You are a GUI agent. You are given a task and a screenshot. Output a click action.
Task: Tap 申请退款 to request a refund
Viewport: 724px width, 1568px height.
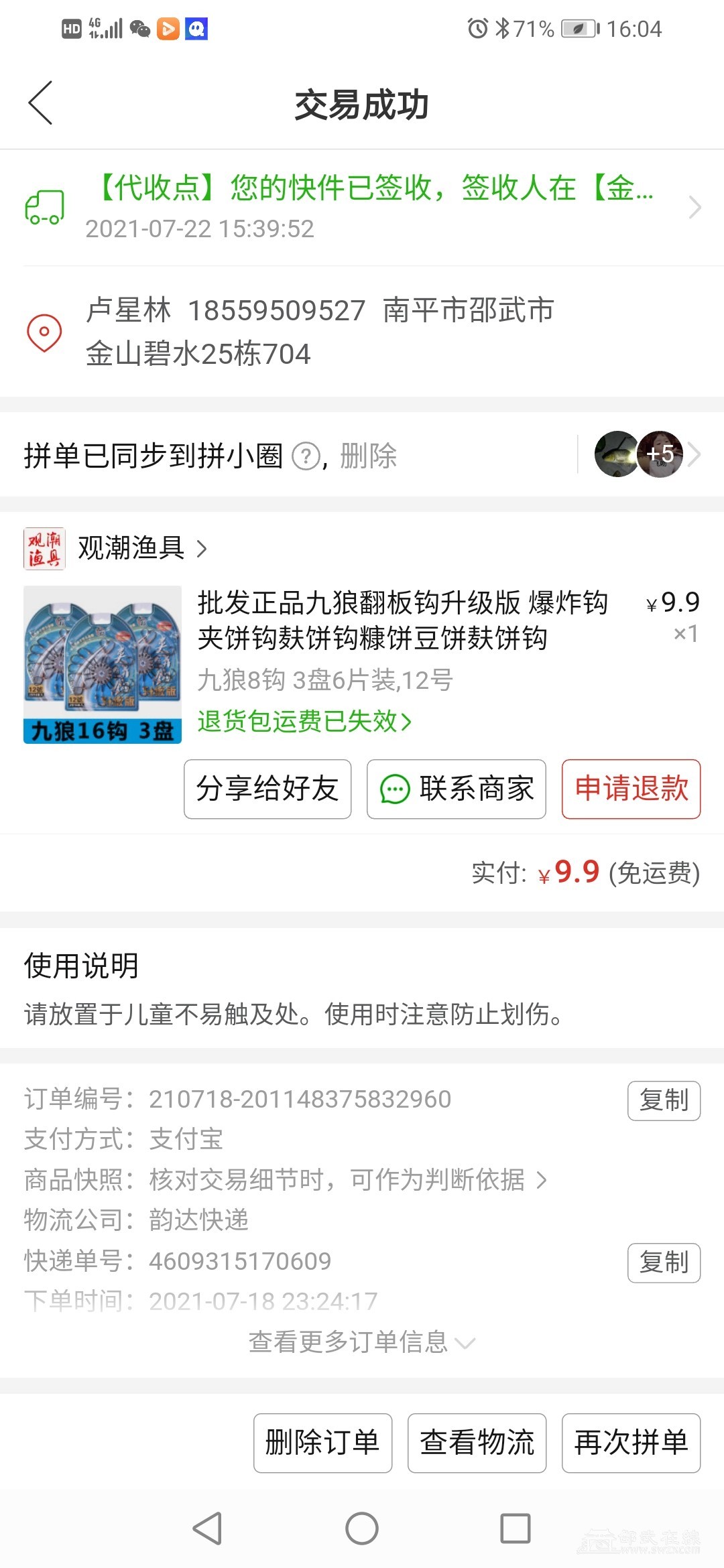pyautogui.click(x=631, y=789)
